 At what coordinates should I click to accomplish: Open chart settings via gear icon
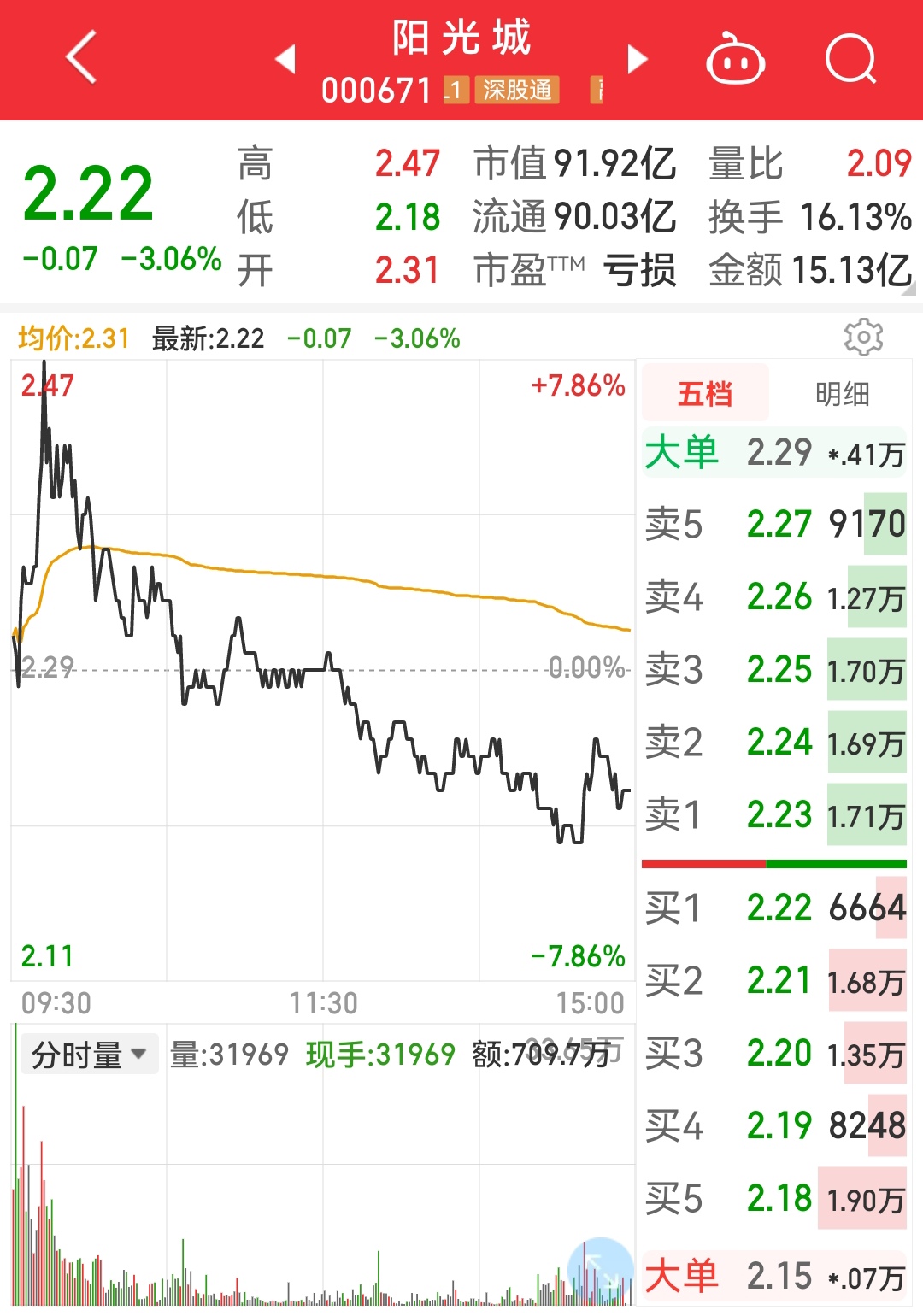pyautogui.click(x=865, y=337)
